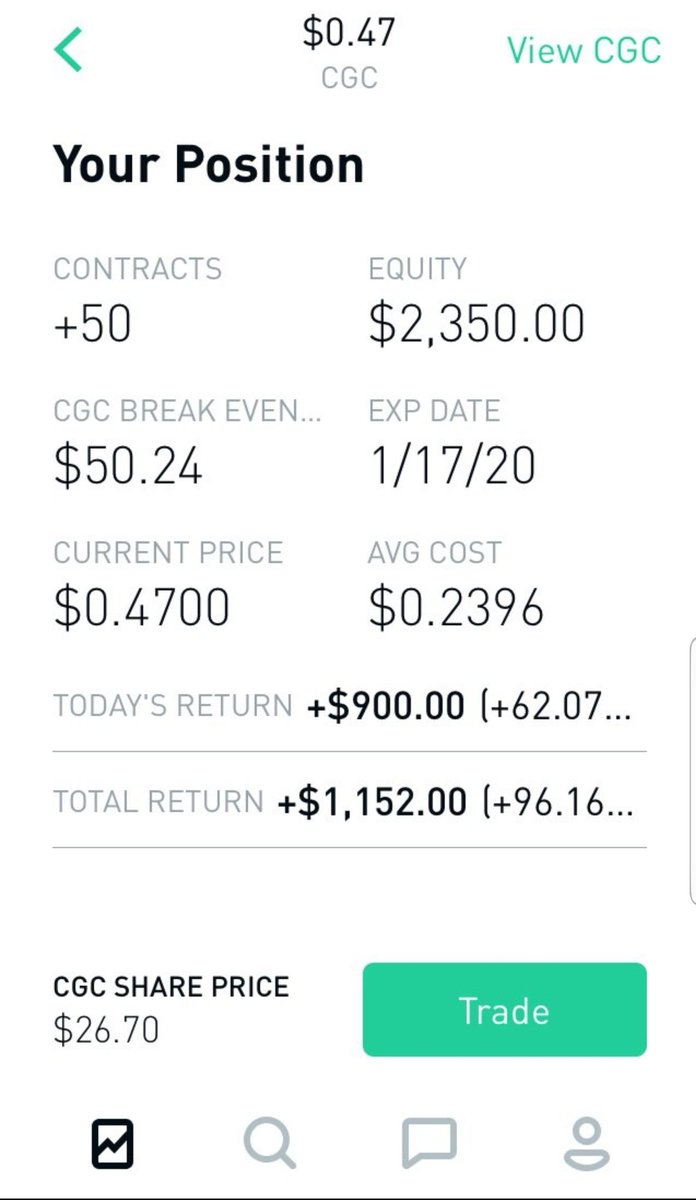Viewport: 696px width, 1200px height.
Task: Open the search tab
Action: [x=270, y=1142]
